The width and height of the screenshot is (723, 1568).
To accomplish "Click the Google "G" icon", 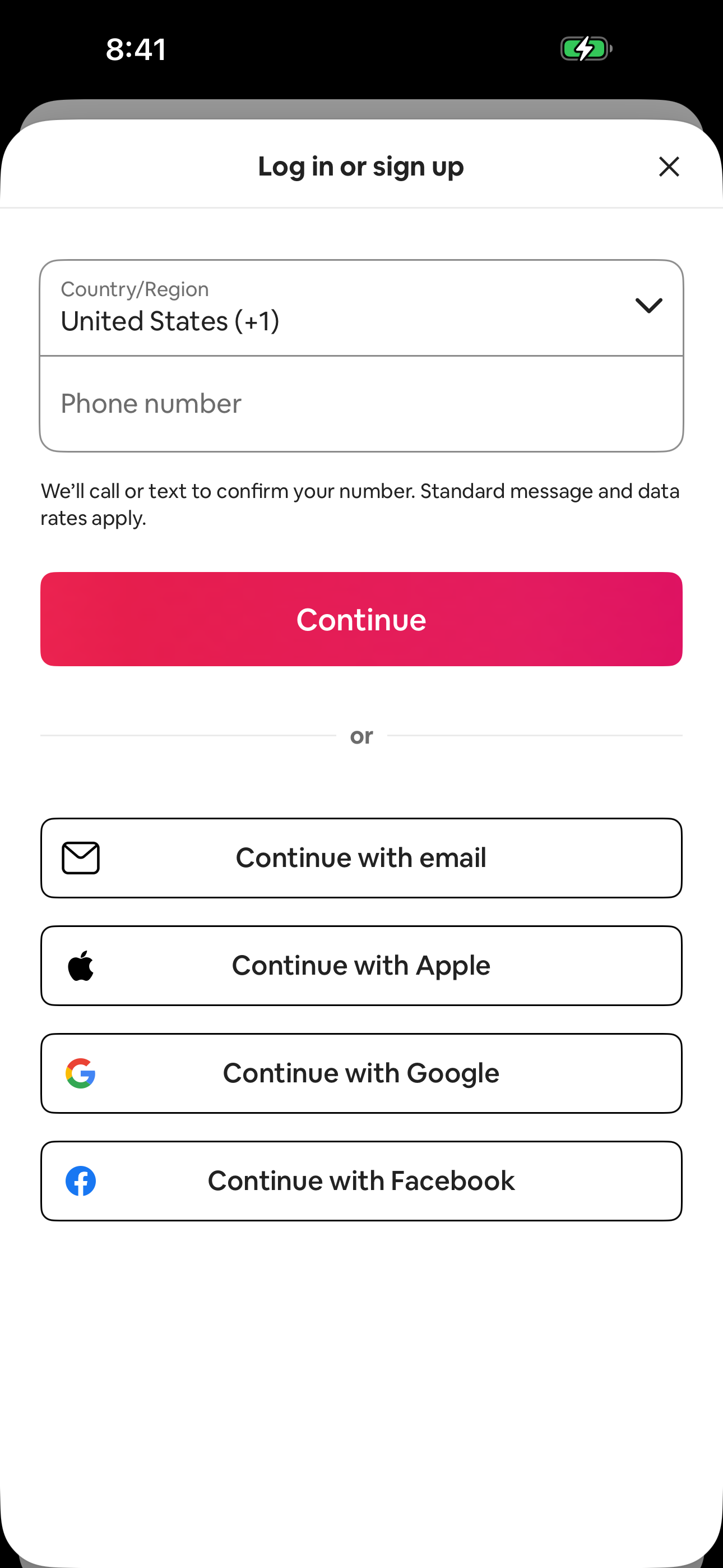I will [x=81, y=1072].
